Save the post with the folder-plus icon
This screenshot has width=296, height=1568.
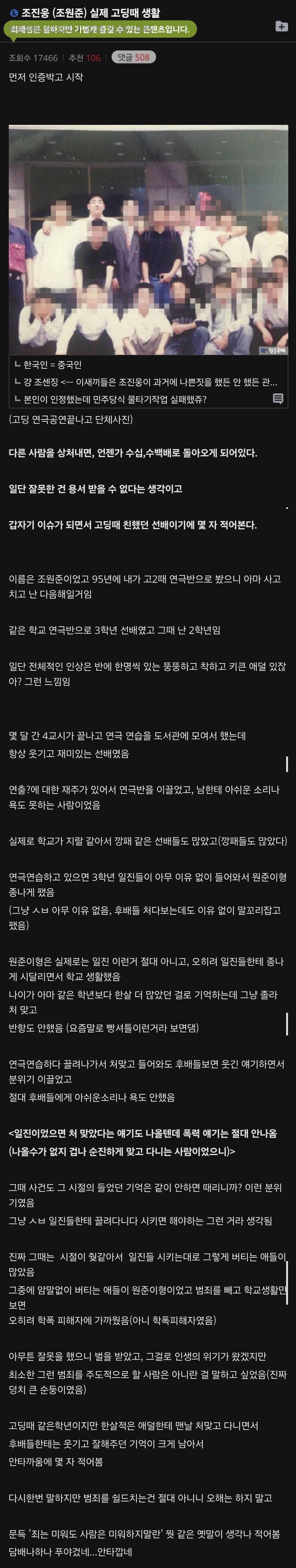pyautogui.click(x=281, y=26)
